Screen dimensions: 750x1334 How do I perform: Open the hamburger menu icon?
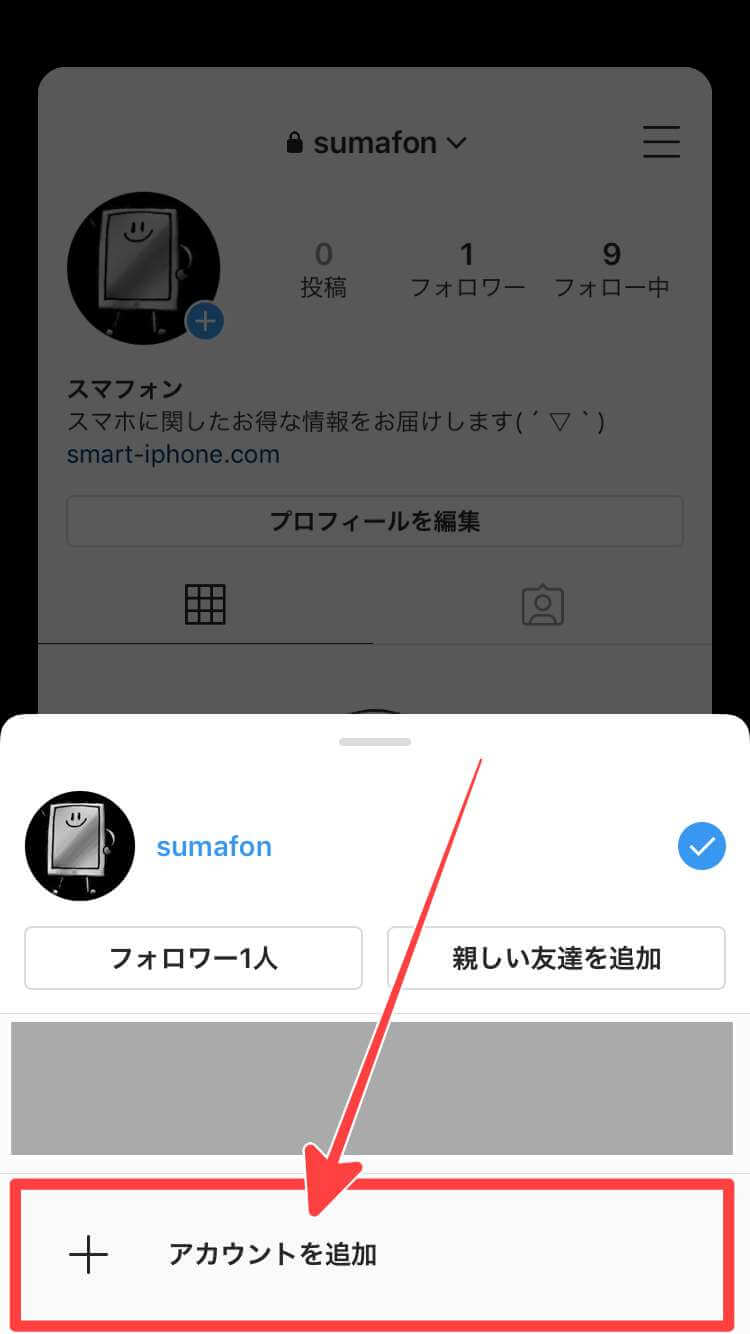[x=661, y=142]
